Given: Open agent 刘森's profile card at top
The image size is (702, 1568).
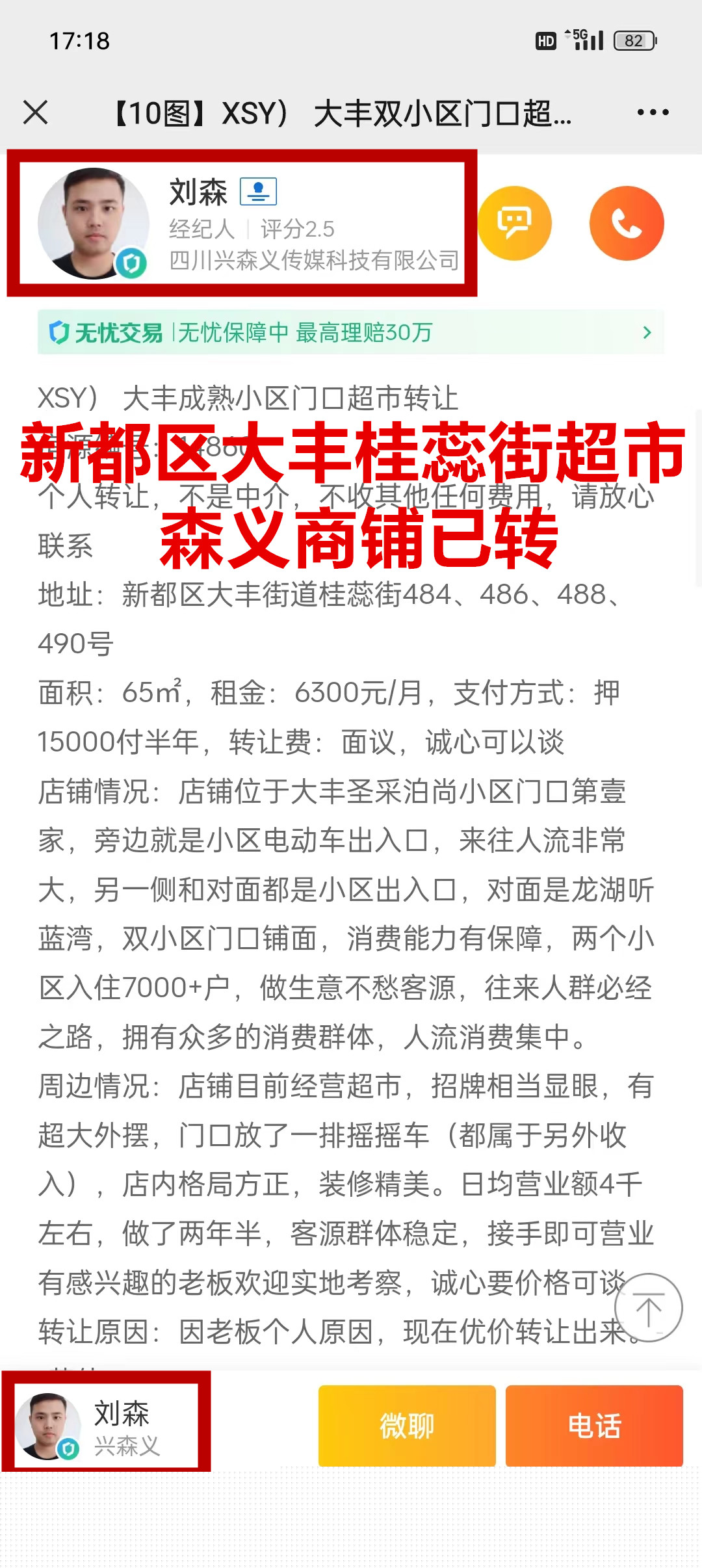Looking at the screenshot, I should coord(242,223).
